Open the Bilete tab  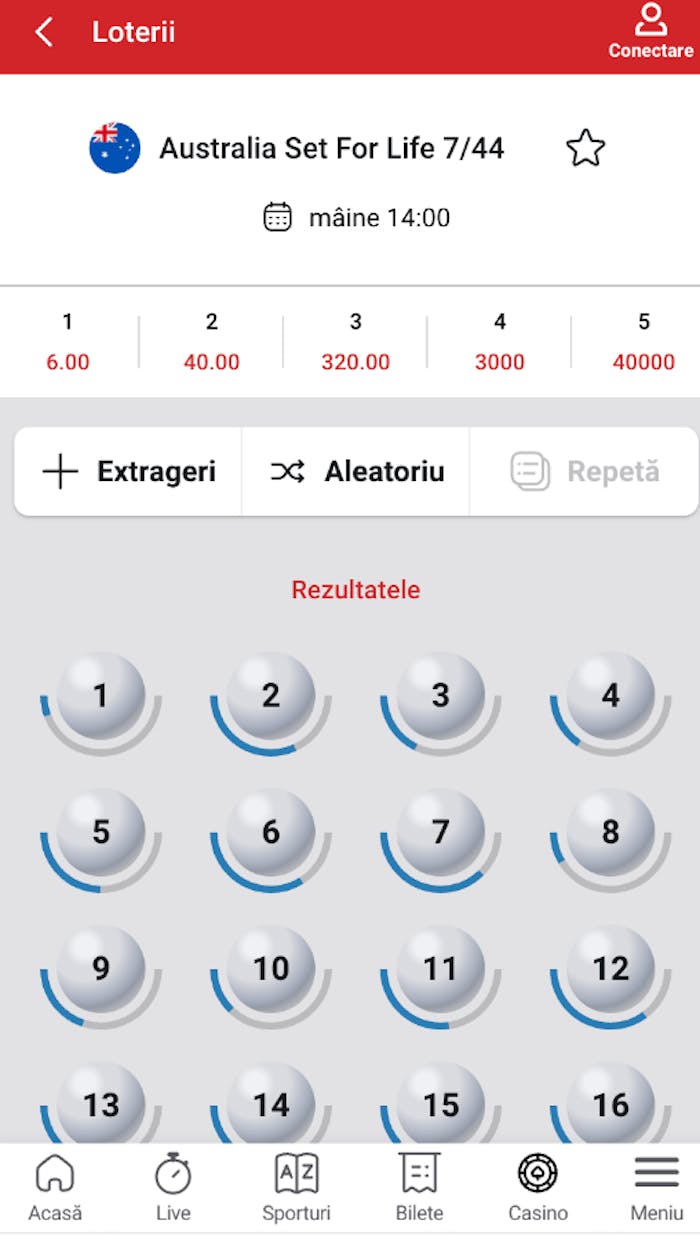point(419,1188)
